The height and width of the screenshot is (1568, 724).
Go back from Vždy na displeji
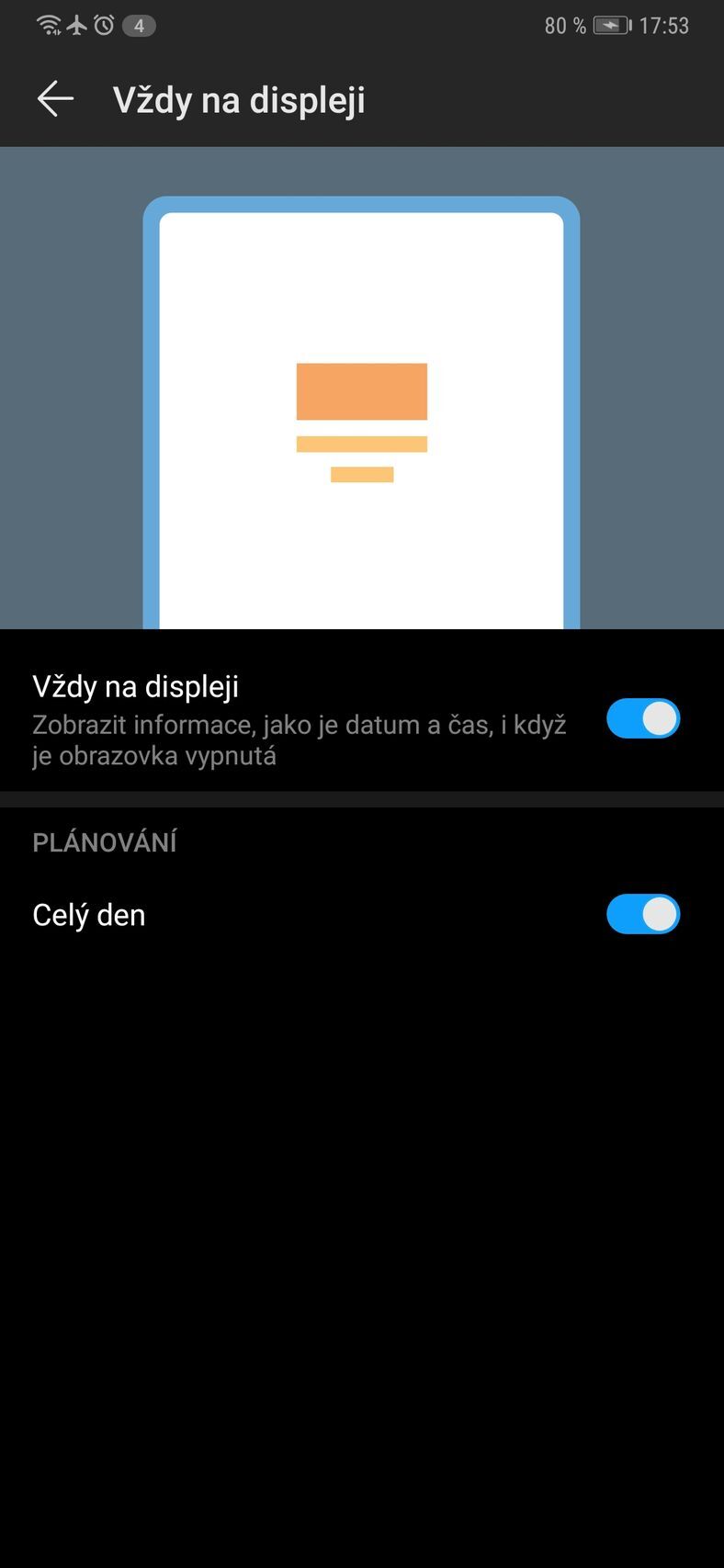pyautogui.click(x=55, y=99)
